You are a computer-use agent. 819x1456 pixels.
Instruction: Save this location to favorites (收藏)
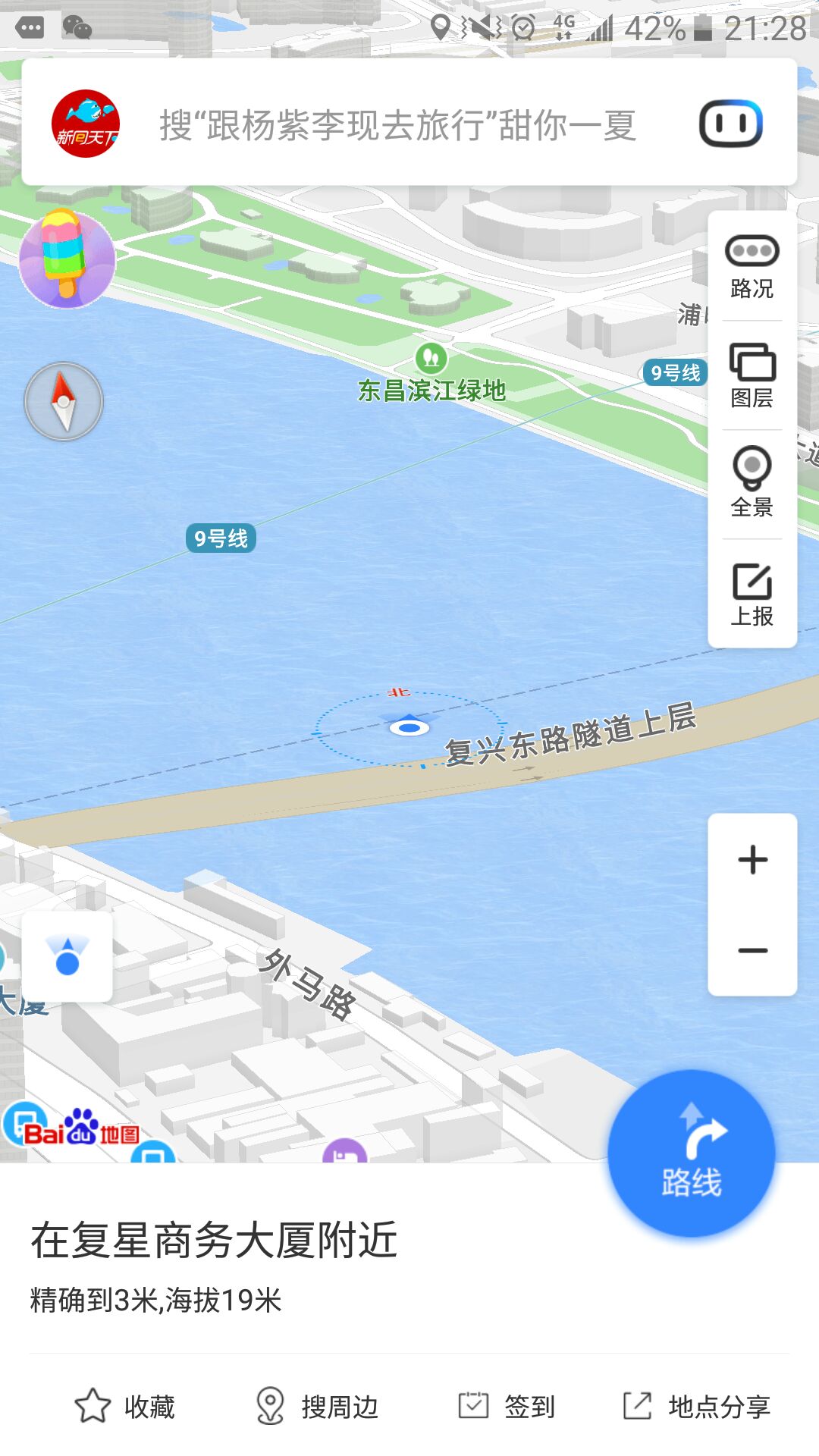[x=125, y=1407]
